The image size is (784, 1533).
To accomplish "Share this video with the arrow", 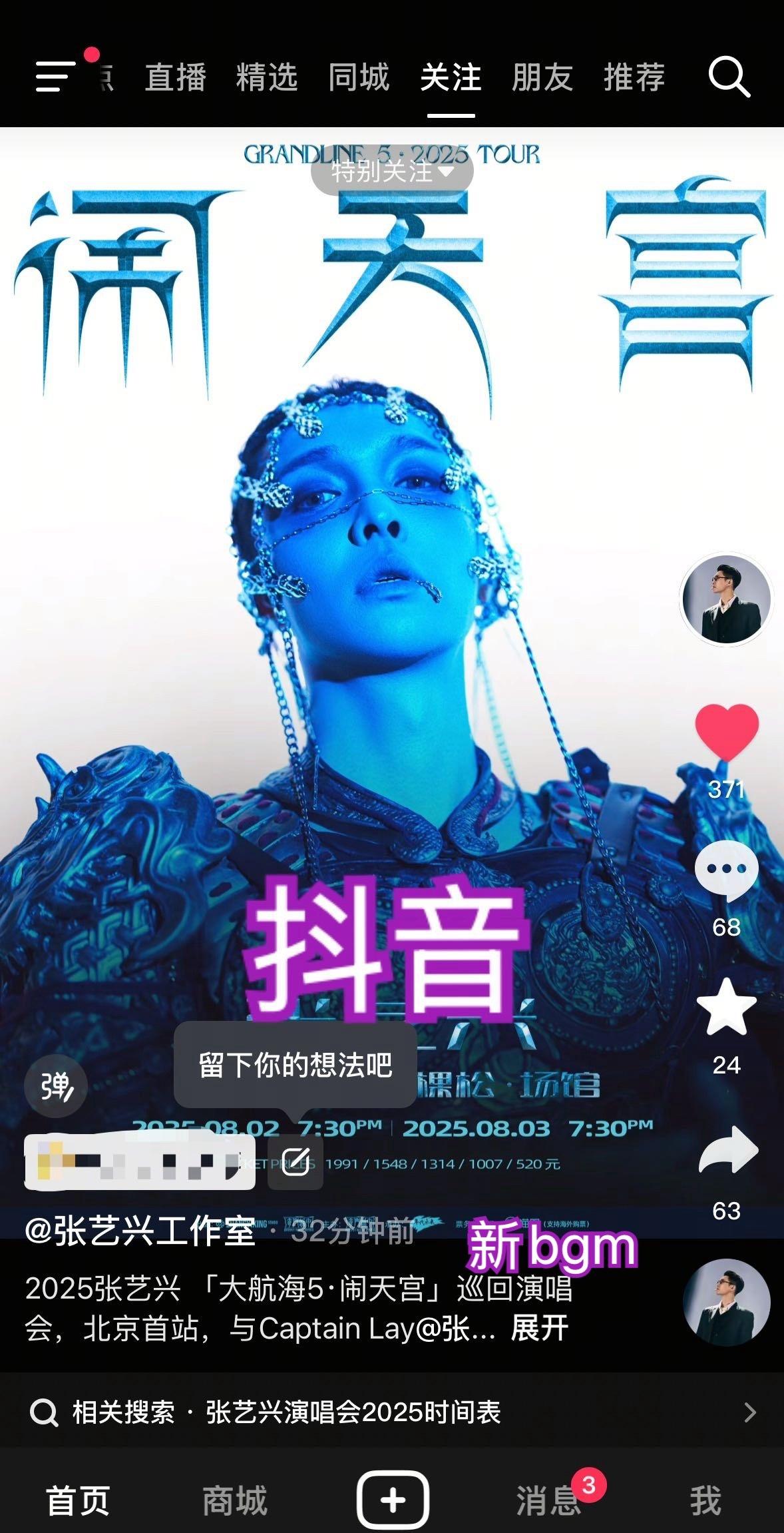I will (728, 1150).
